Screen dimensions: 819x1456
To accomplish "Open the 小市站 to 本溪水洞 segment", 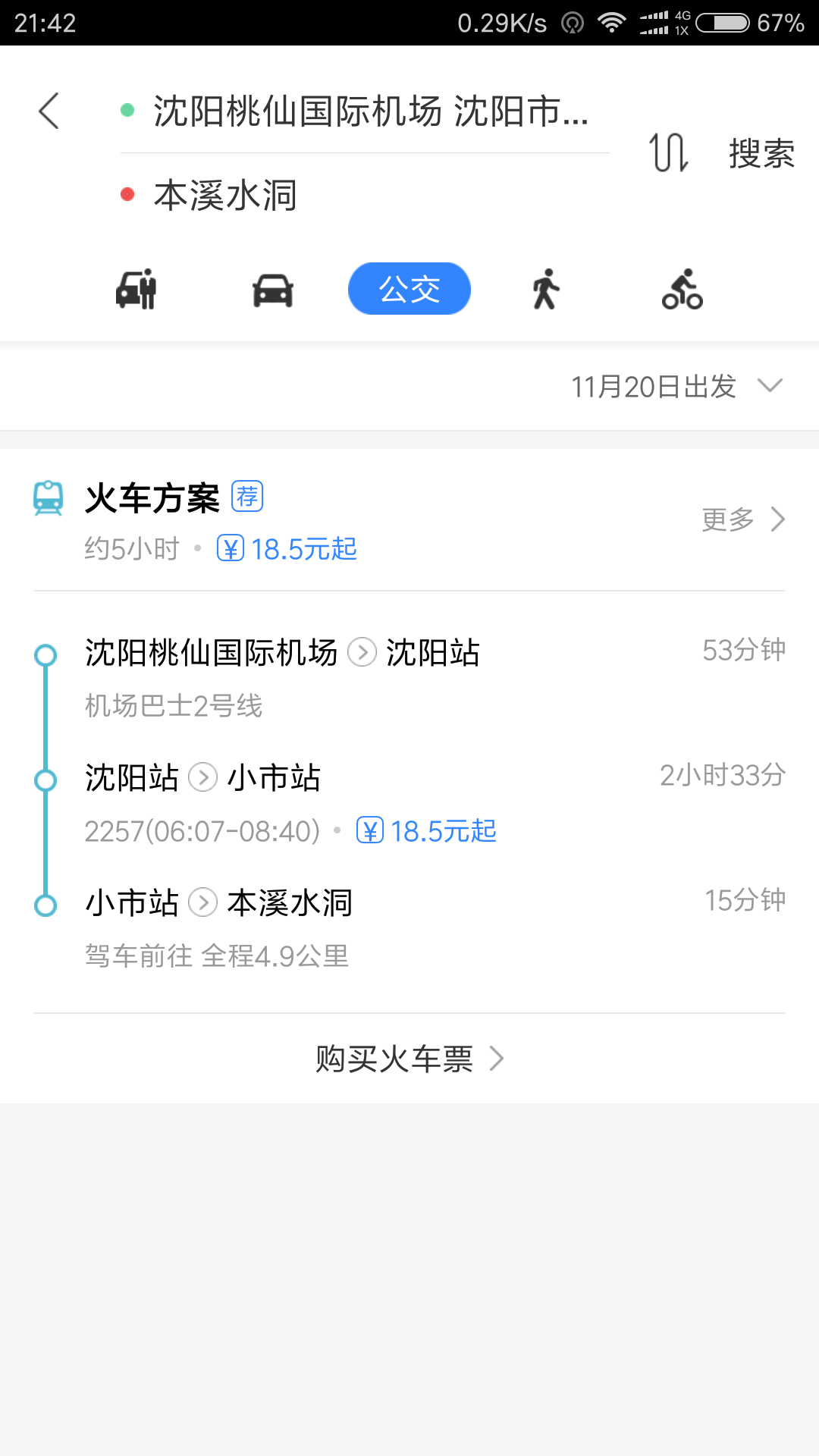I will click(409, 927).
